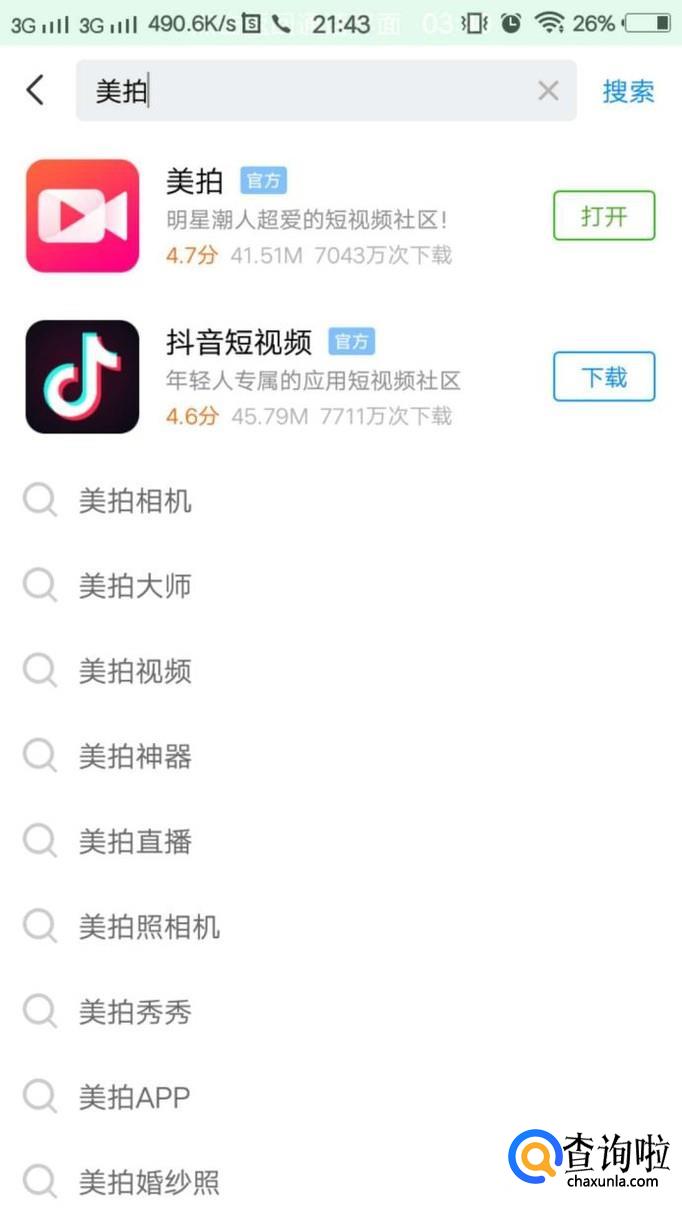Search for 美拍直播 suggestion
682x1212 pixels.
pos(135,842)
